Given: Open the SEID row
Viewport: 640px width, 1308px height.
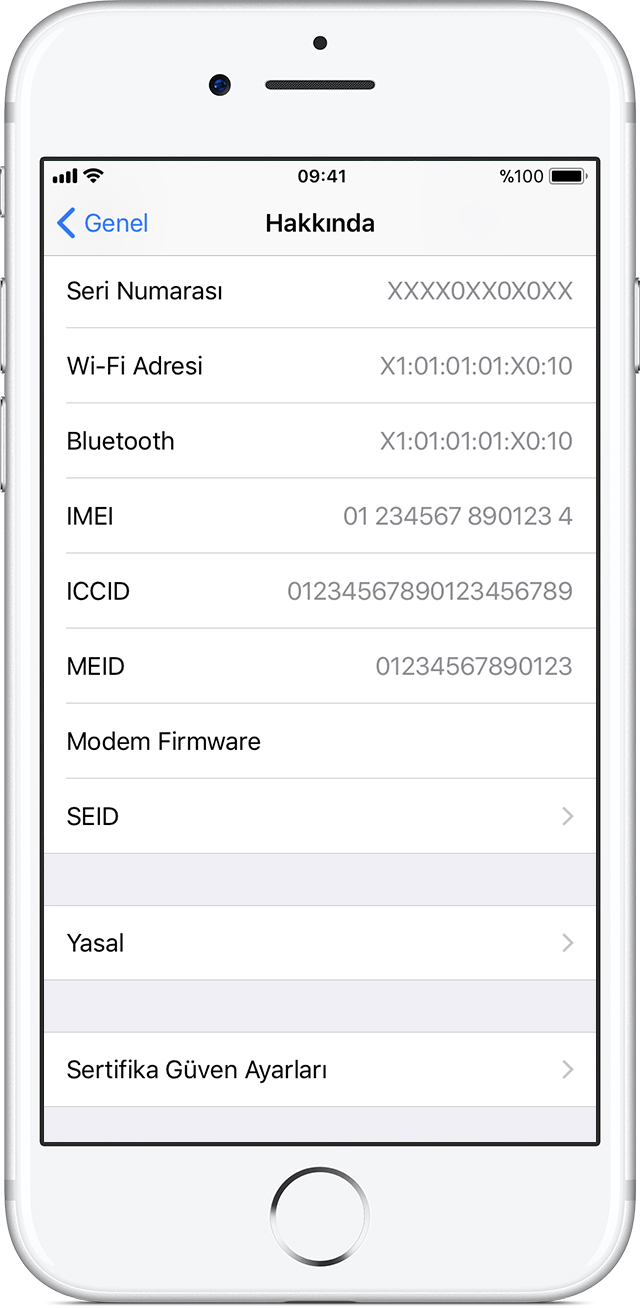Looking at the screenshot, I should [x=320, y=816].
